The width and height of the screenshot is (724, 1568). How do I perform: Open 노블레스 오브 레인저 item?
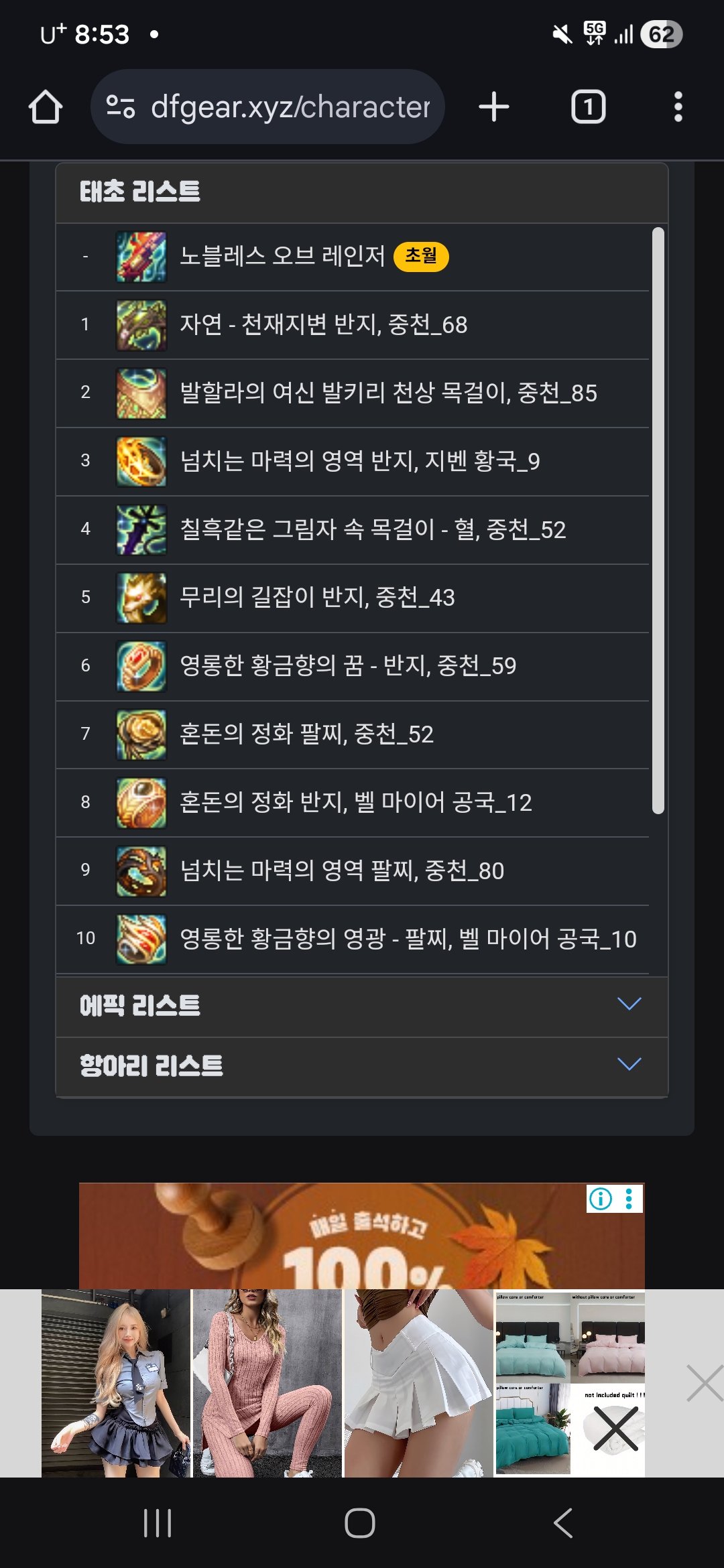click(x=282, y=257)
